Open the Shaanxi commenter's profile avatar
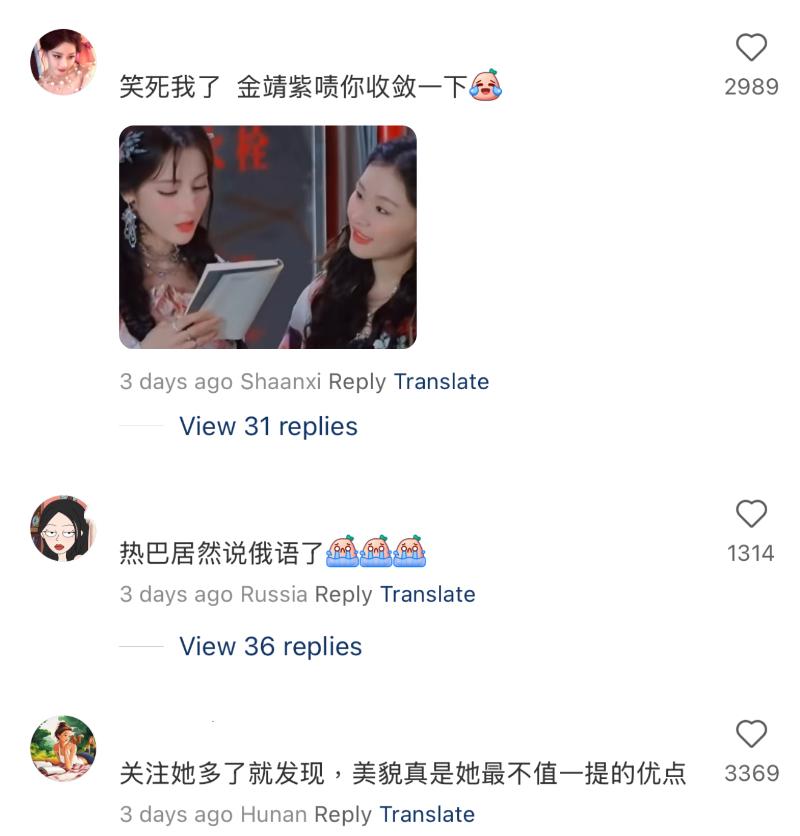The image size is (800, 836). coord(64,62)
